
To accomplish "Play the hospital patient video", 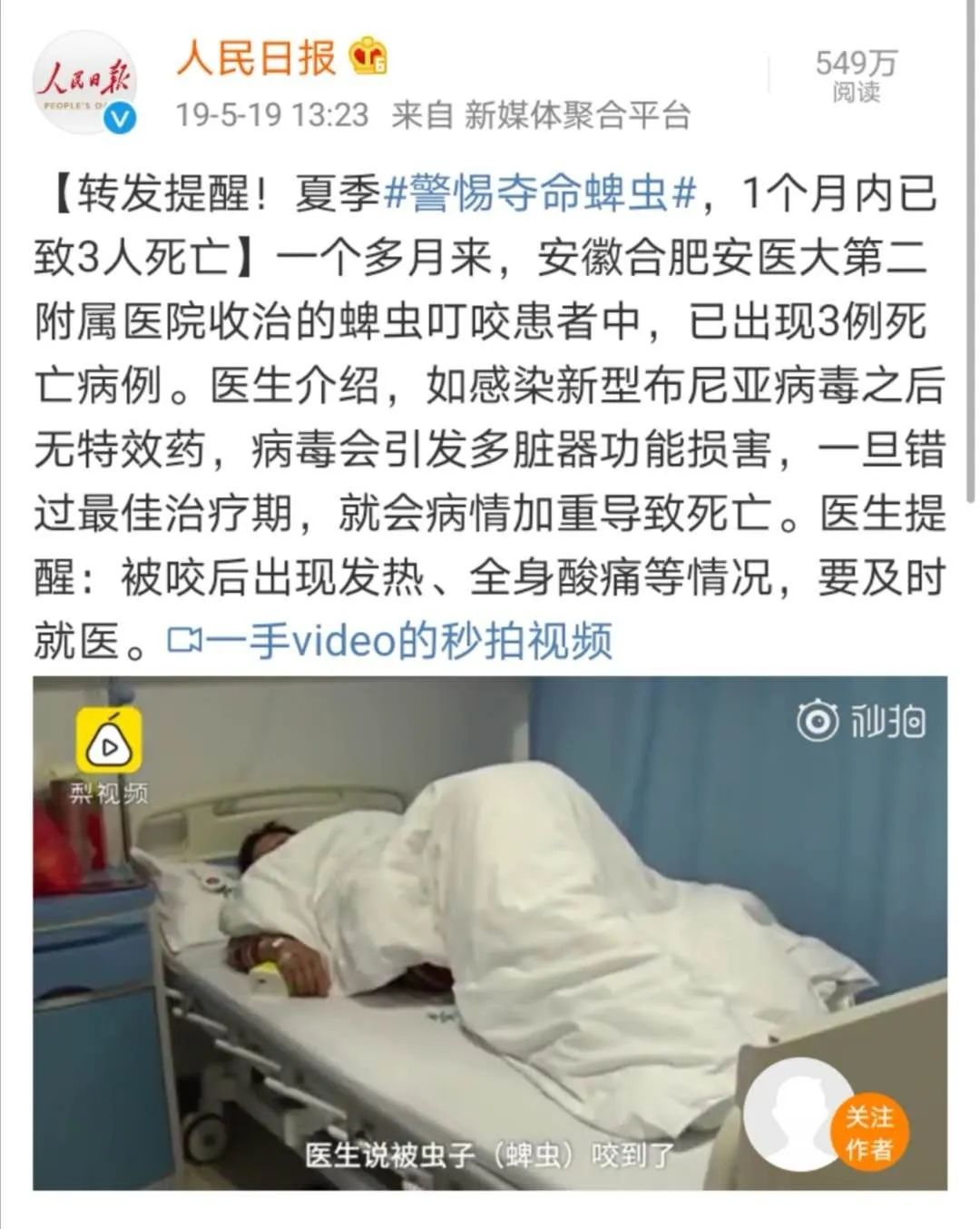I will click(x=490, y=932).
